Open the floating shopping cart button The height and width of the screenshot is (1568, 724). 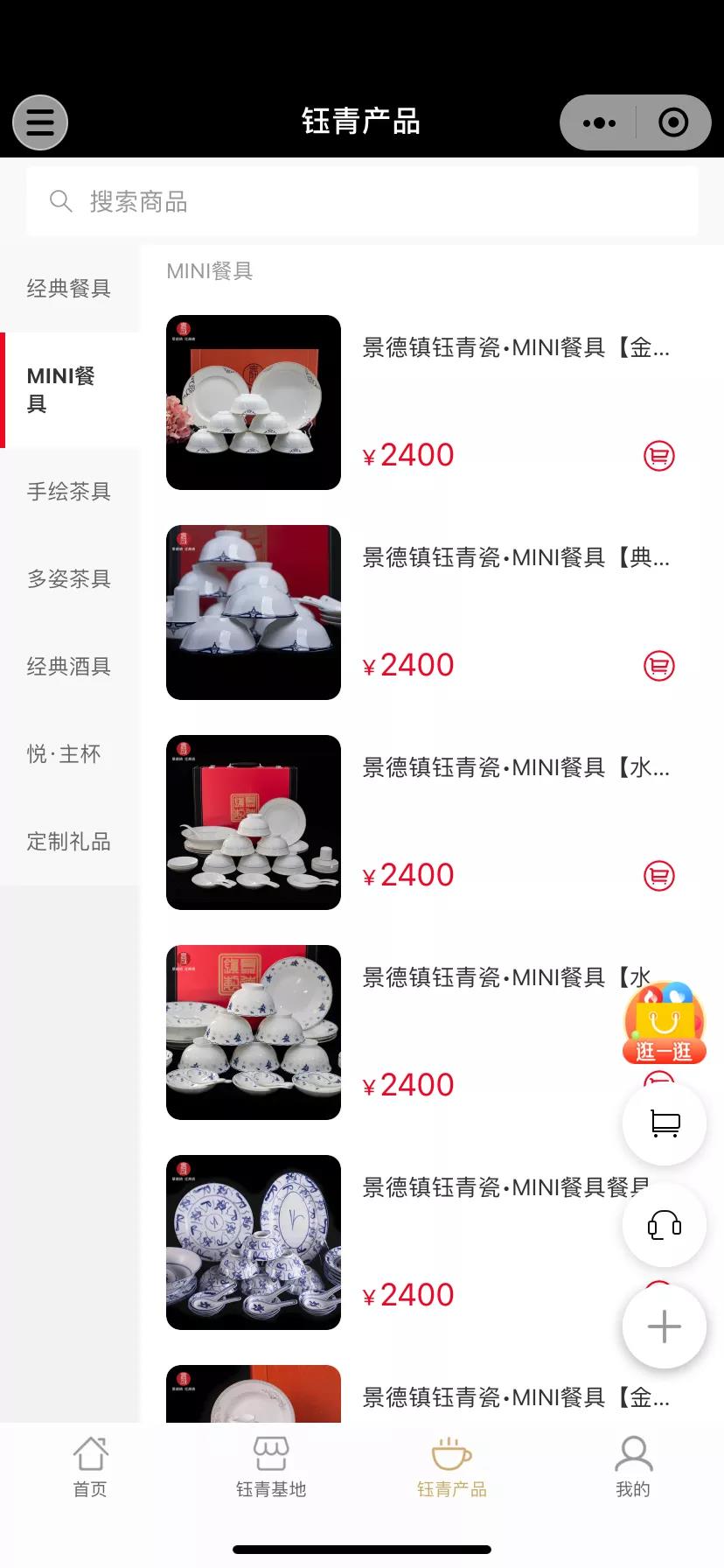[x=665, y=1123]
